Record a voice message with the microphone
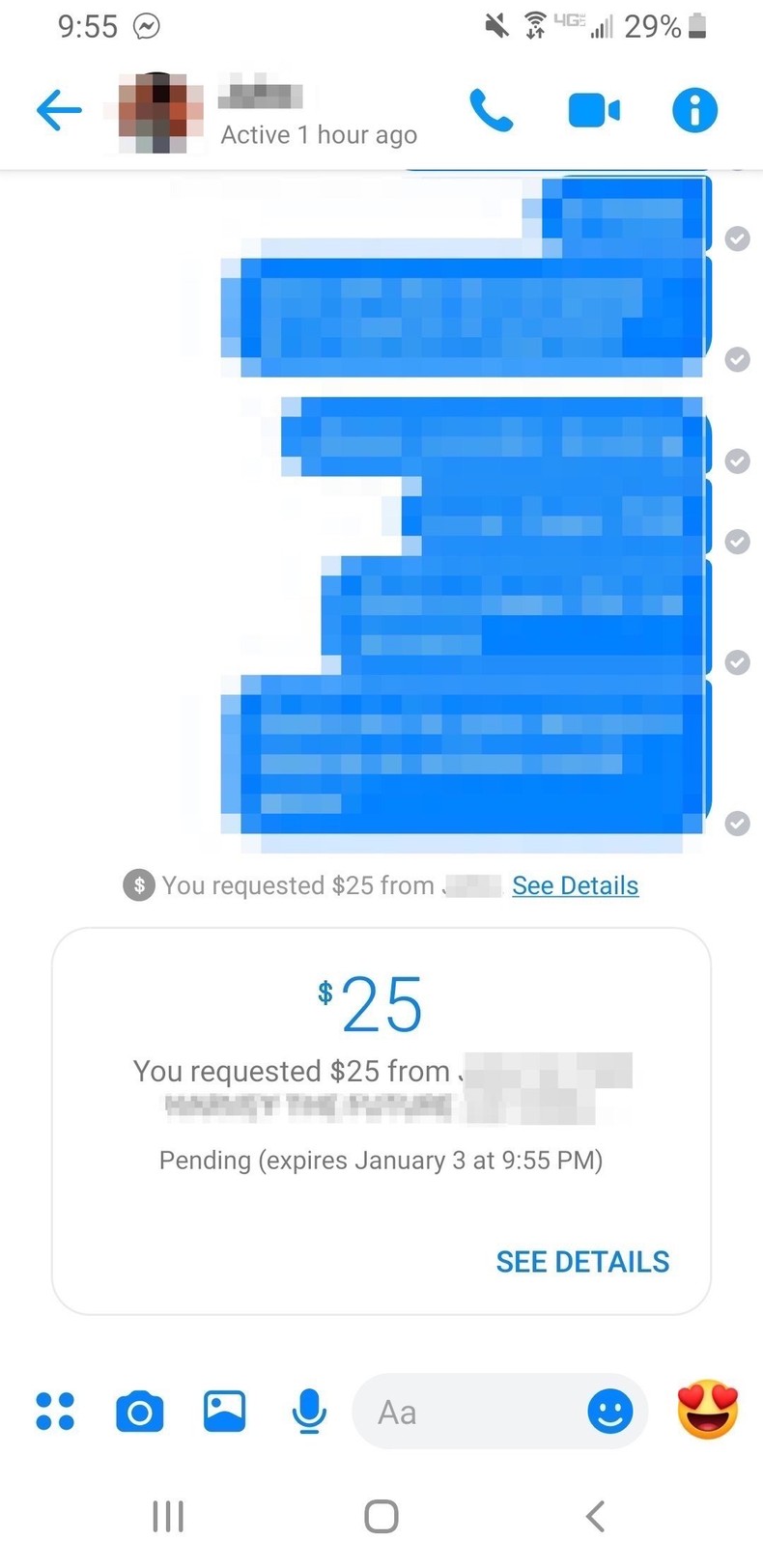 pyautogui.click(x=309, y=1411)
